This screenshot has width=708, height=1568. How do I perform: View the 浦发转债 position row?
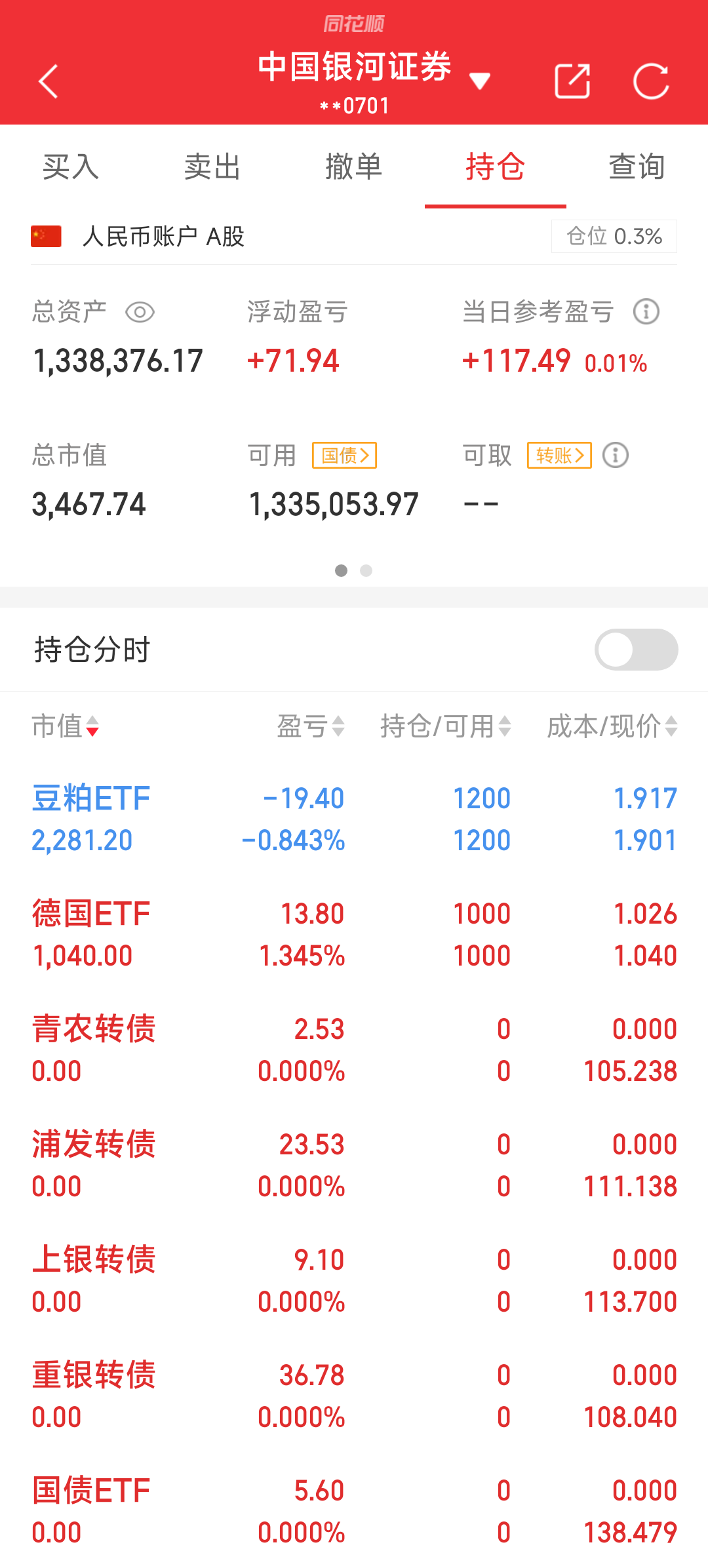pos(354,1166)
